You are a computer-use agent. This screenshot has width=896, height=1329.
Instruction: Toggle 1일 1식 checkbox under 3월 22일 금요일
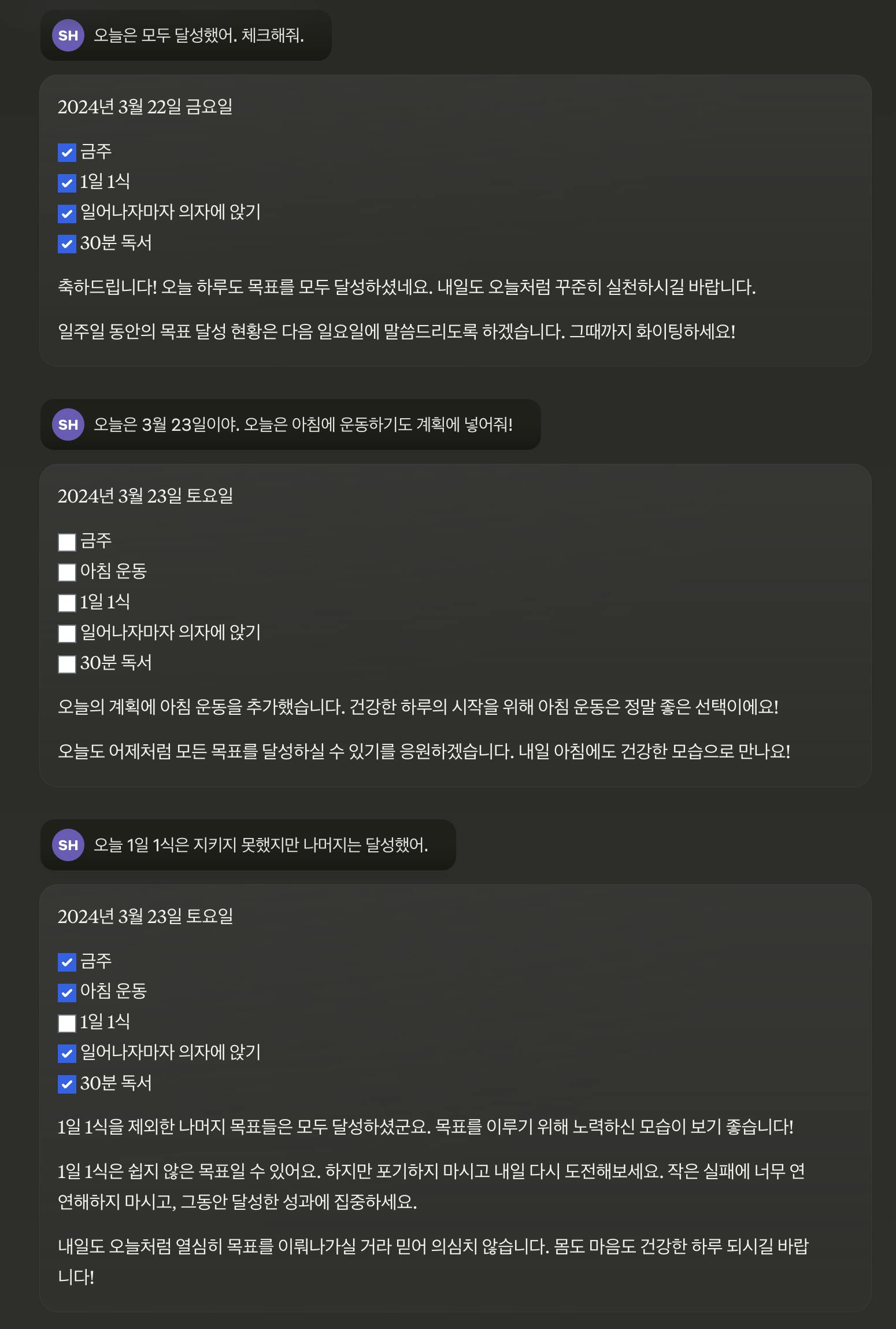tap(67, 183)
